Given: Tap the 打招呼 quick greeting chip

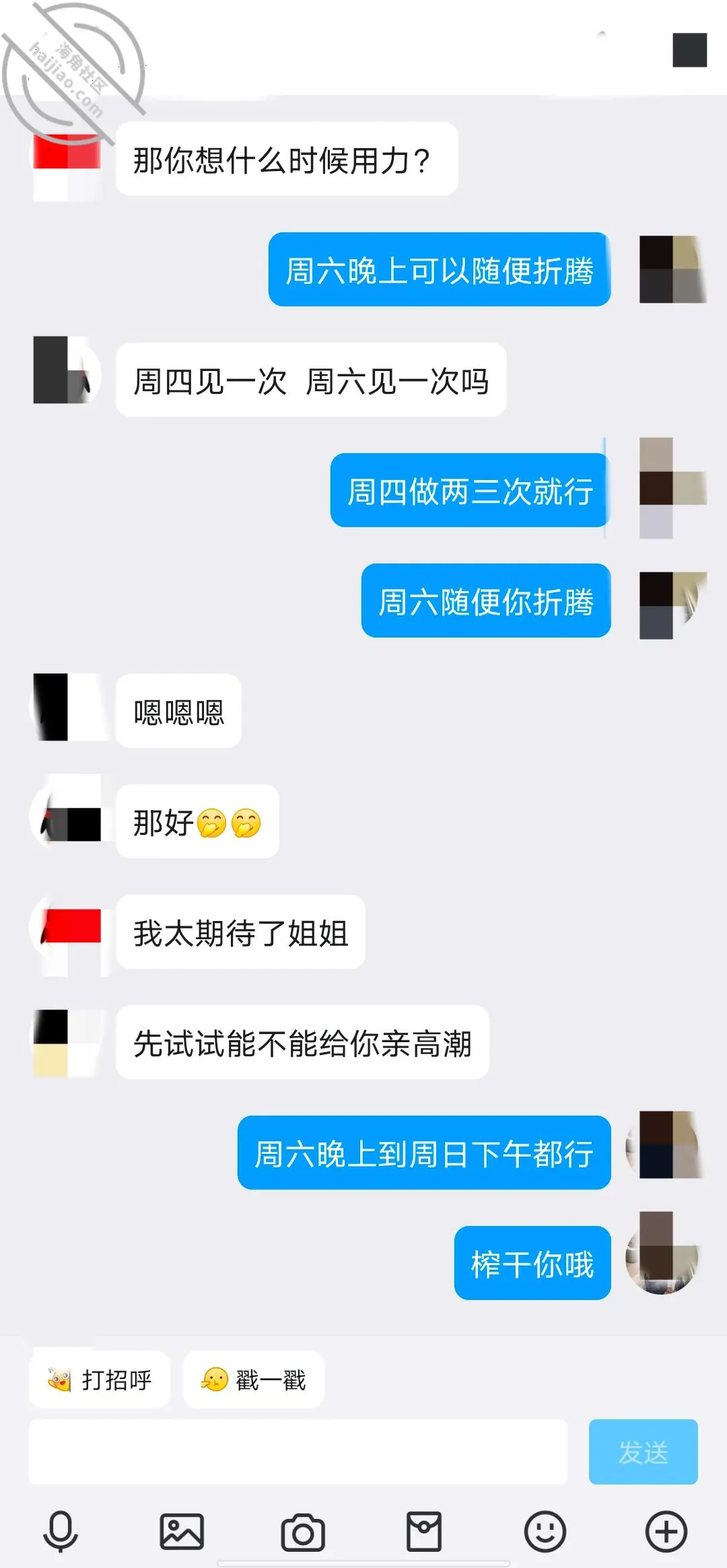Looking at the screenshot, I should pos(100,1379).
